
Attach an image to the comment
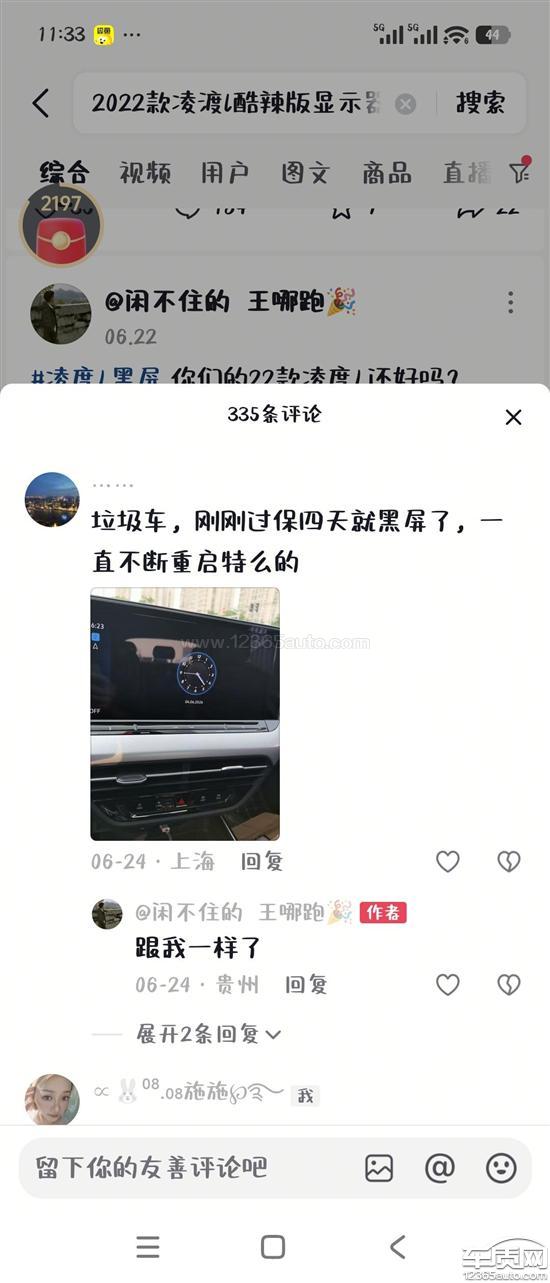click(x=379, y=1167)
